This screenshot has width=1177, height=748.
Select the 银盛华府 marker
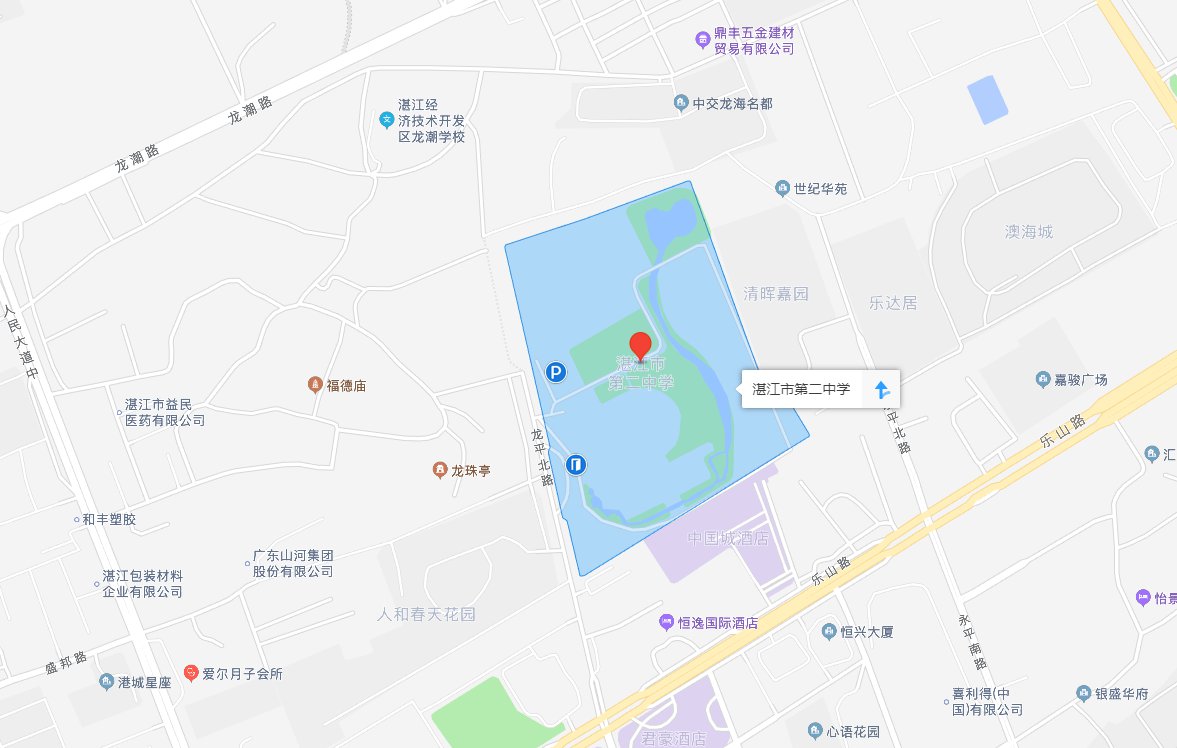coord(1084,693)
